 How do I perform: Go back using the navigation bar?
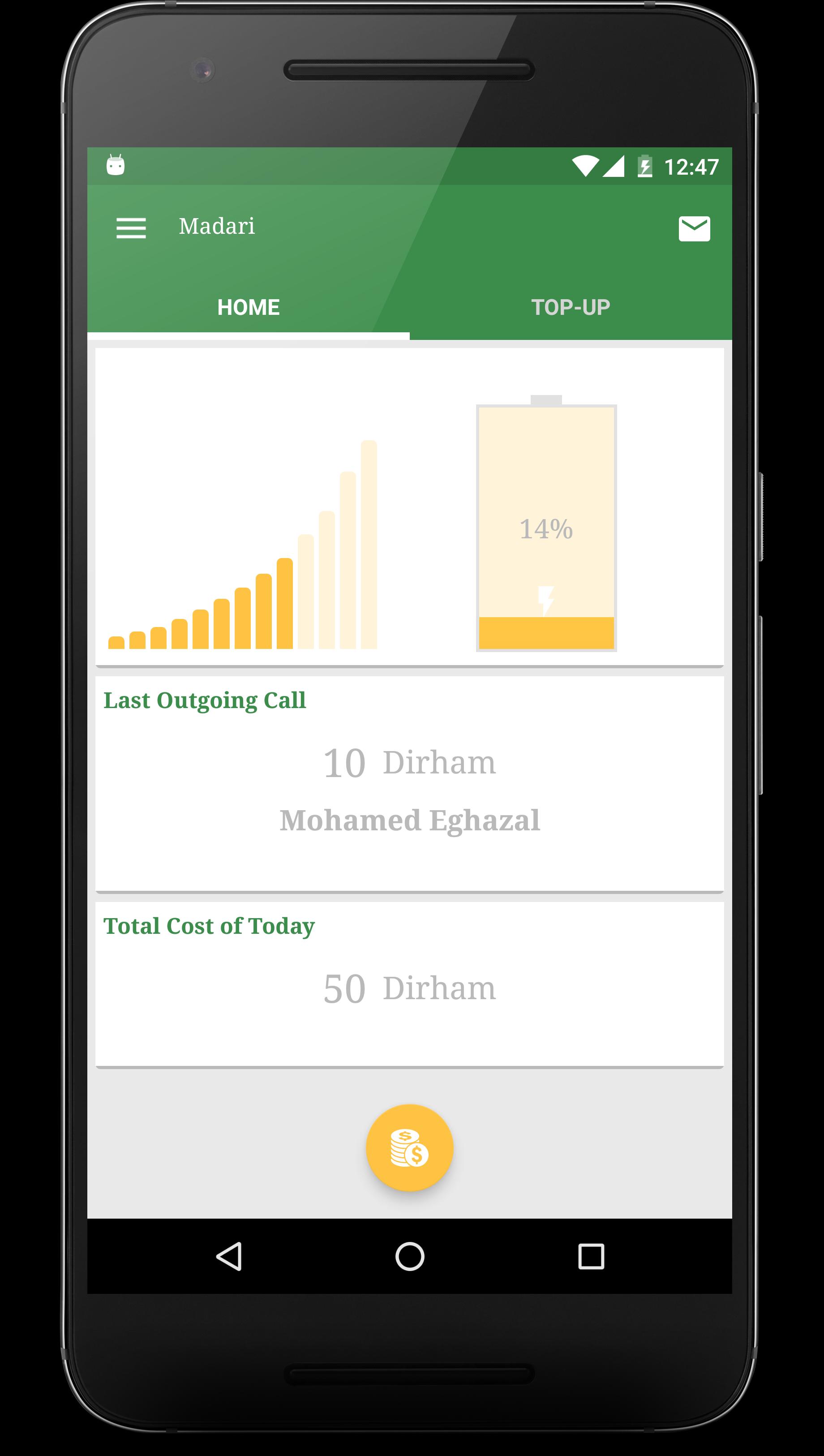coord(229,1256)
